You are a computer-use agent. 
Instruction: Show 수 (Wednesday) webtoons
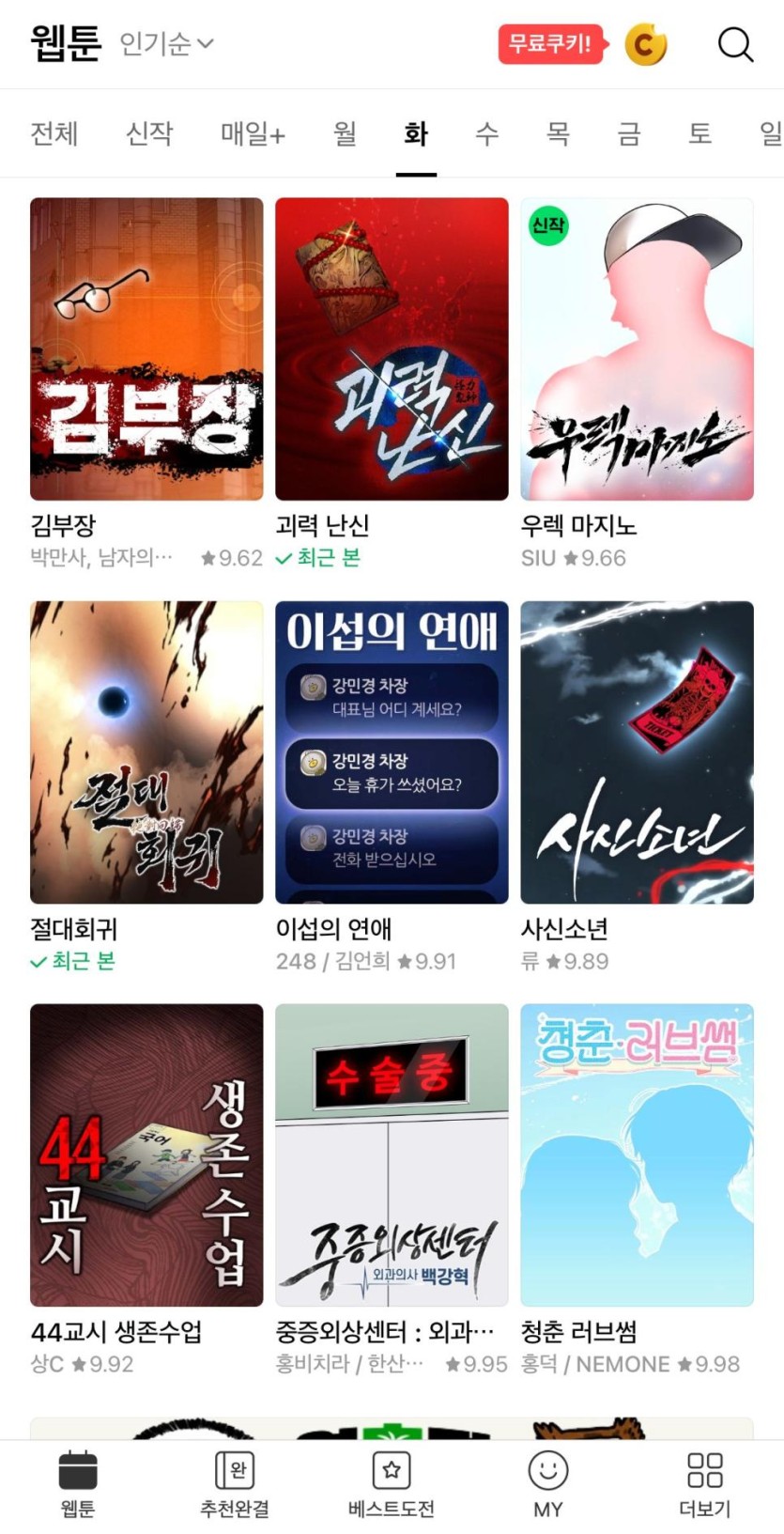click(x=486, y=133)
